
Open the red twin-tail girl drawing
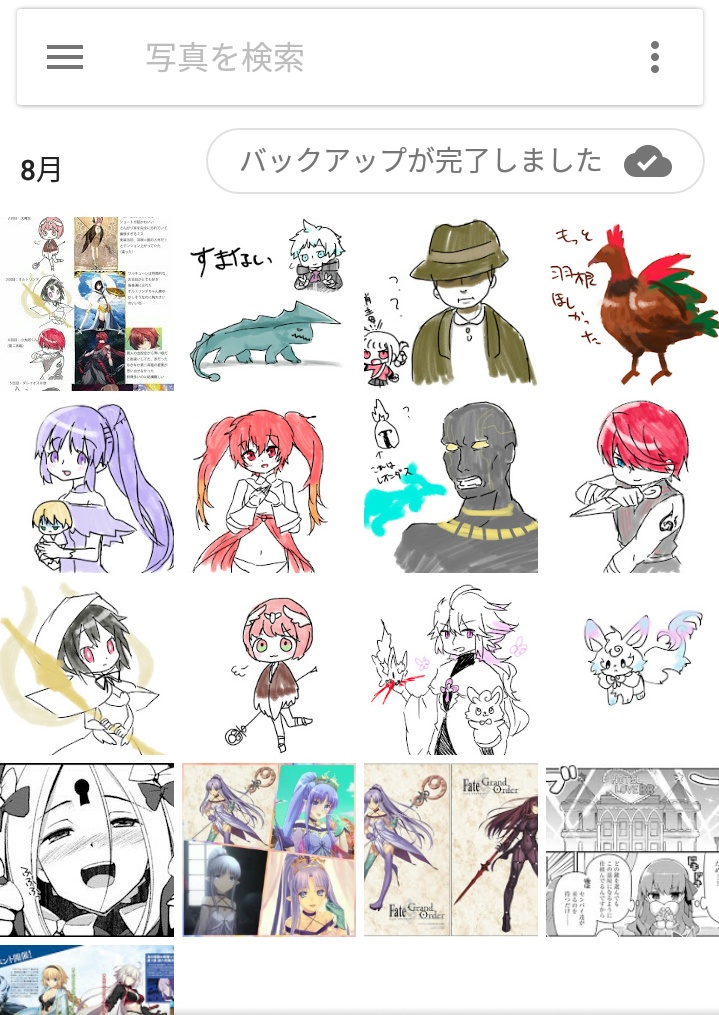click(269, 486)
